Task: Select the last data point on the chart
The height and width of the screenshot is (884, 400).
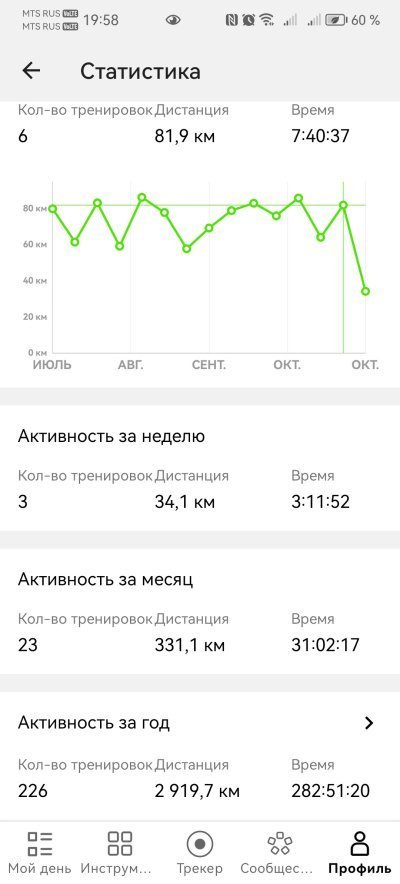Action: point(366,291)
